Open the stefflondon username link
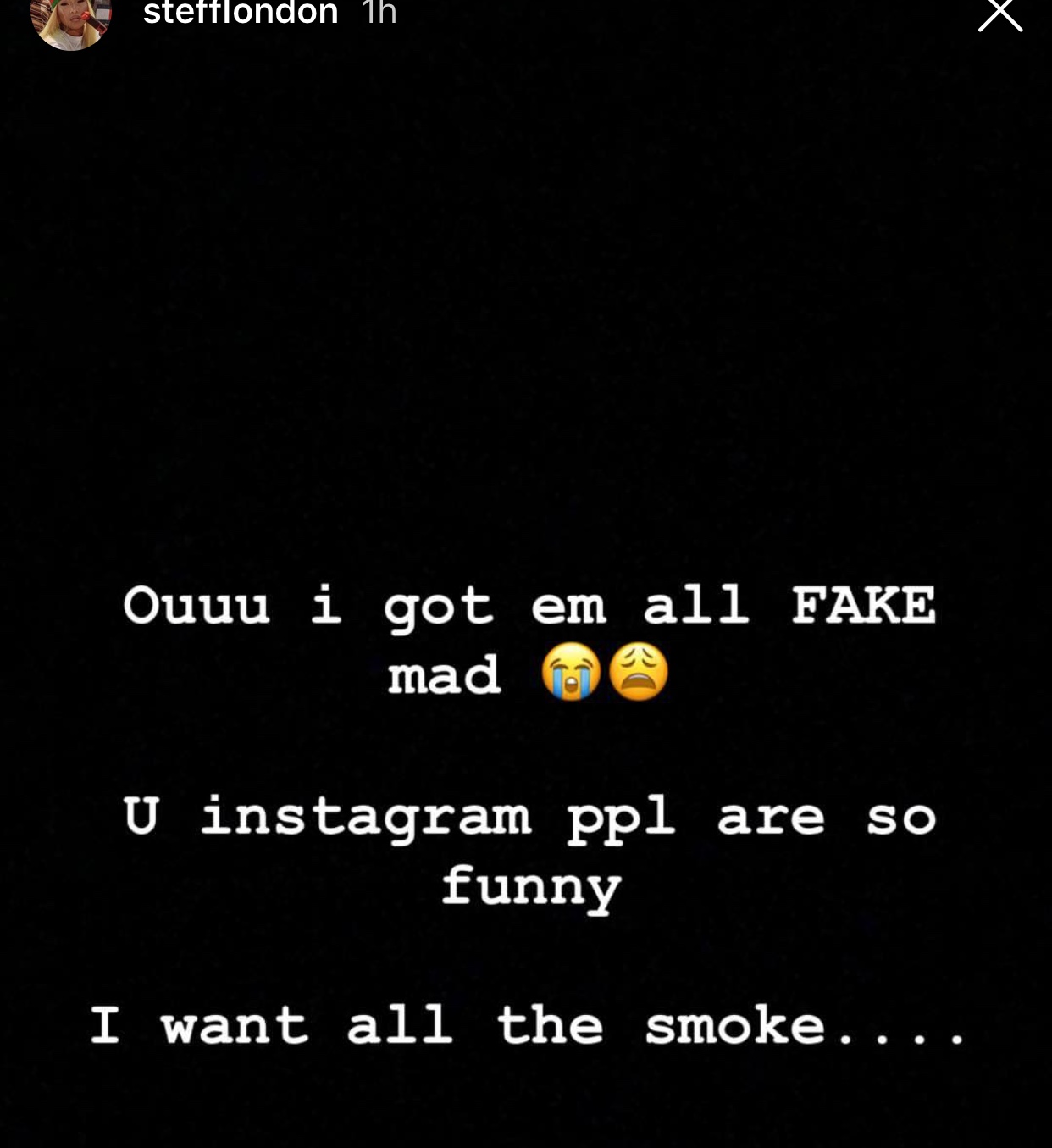Viewport: 1052px width, 1148px height. pyautogui.click(x=241, y=13)
